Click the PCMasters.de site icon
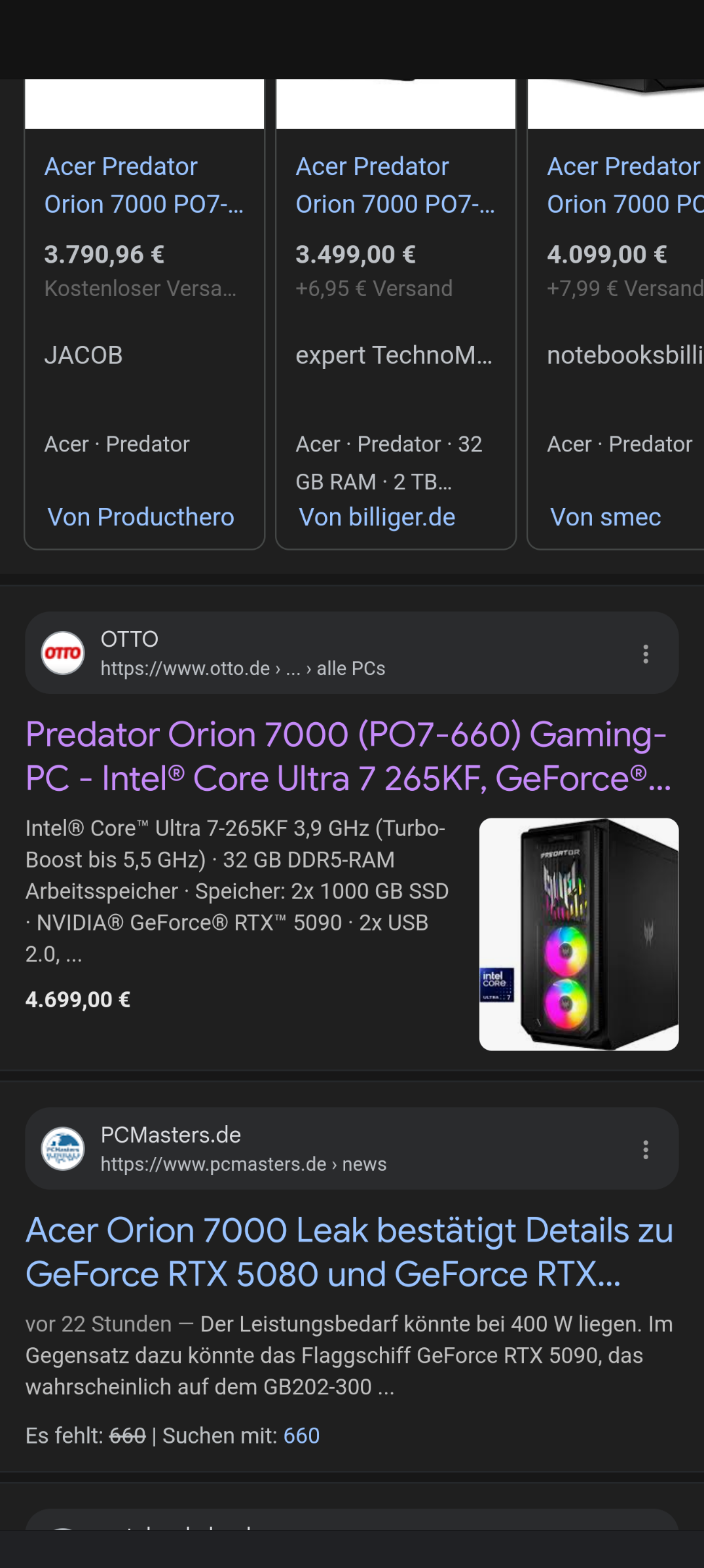This screenshot has width=704, height=1568. coord(64,1148)
